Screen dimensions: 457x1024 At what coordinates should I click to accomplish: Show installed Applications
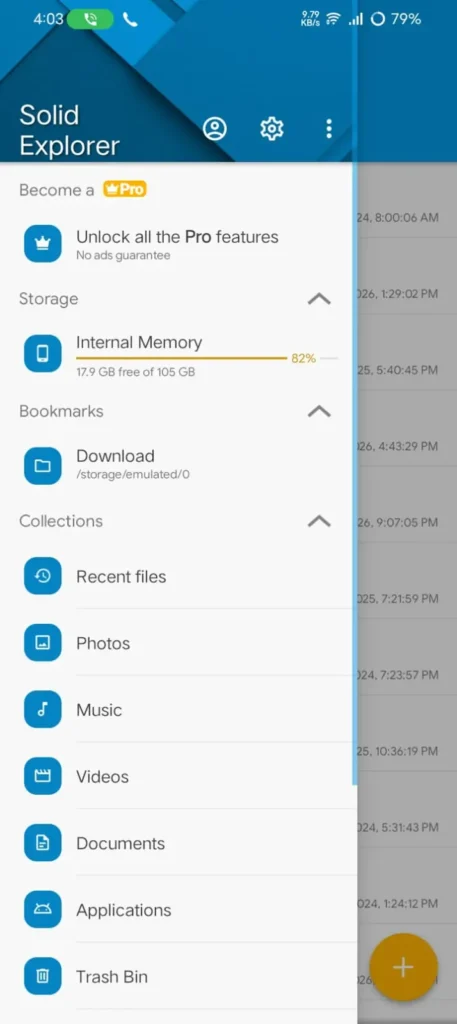178,909
